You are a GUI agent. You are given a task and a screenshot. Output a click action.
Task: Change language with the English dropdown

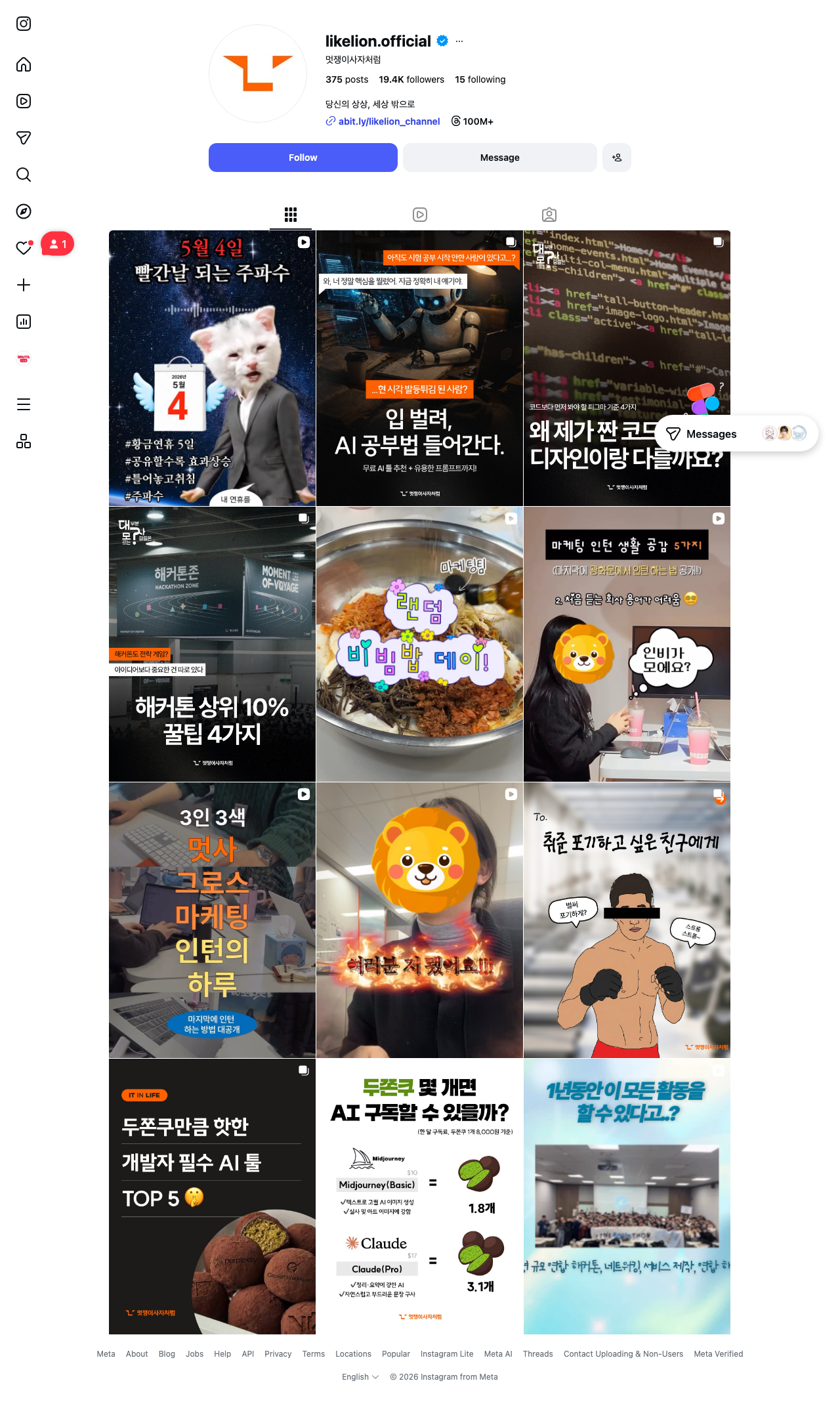360,1377
